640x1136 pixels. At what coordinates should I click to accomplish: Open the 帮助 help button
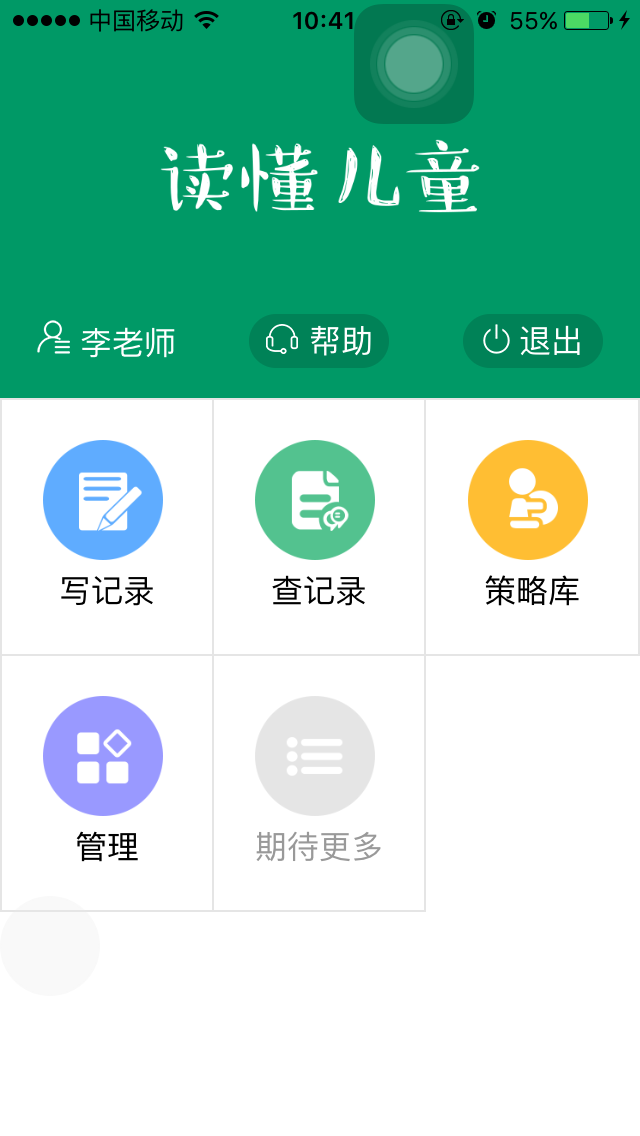click(x=318, y=341)
